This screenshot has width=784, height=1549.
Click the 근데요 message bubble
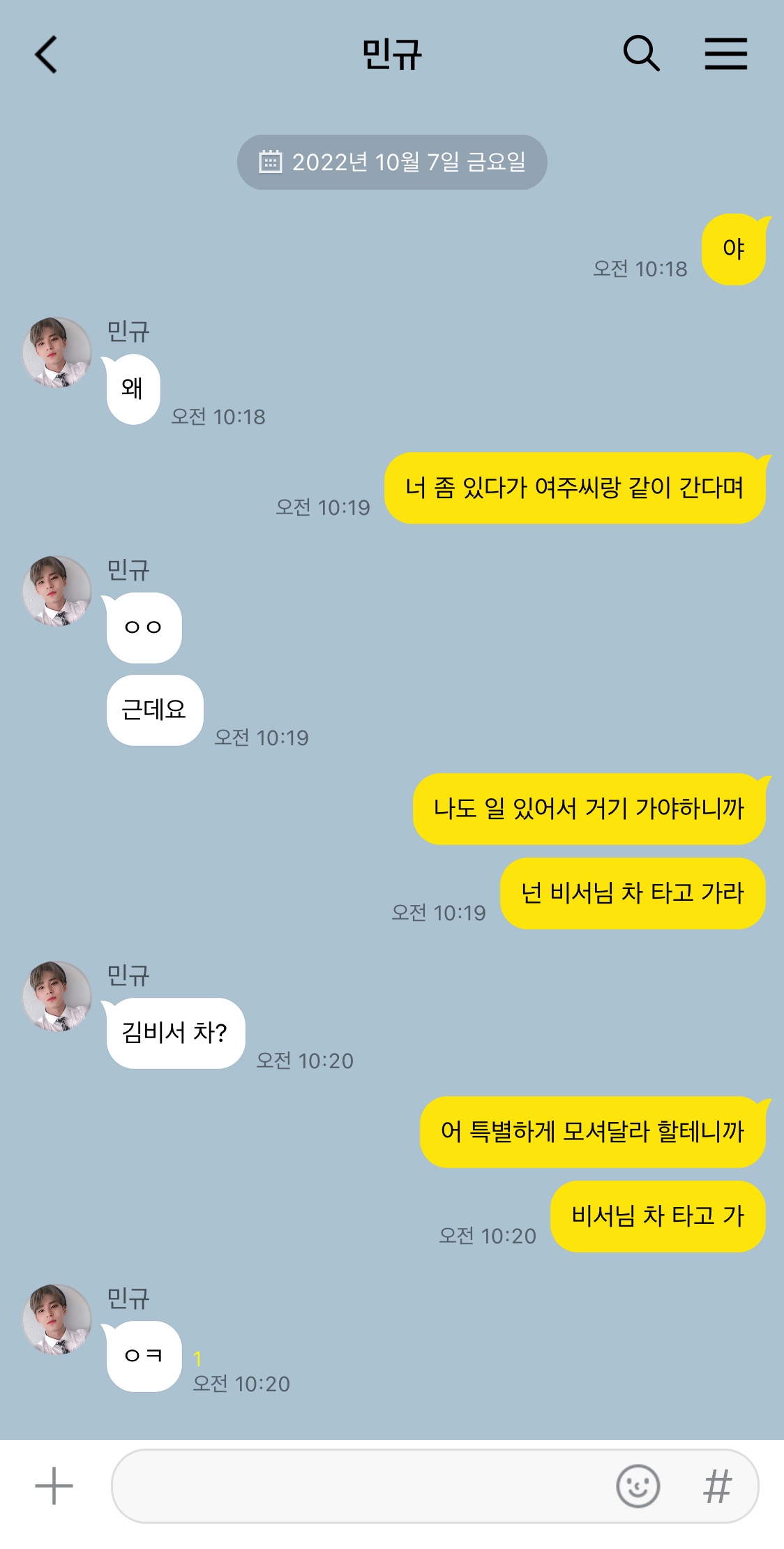coord(155,710)
